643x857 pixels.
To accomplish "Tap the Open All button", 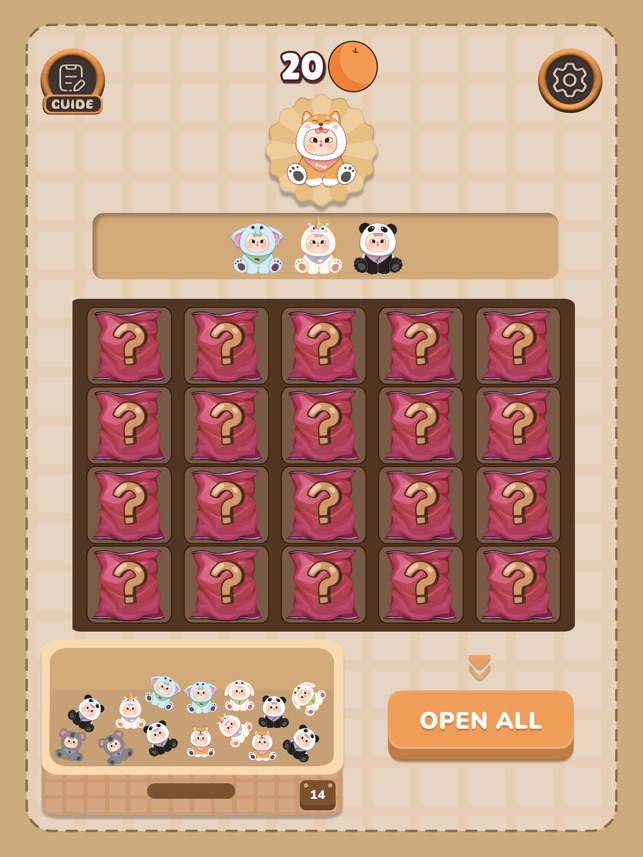I will (x=481, y=721).
